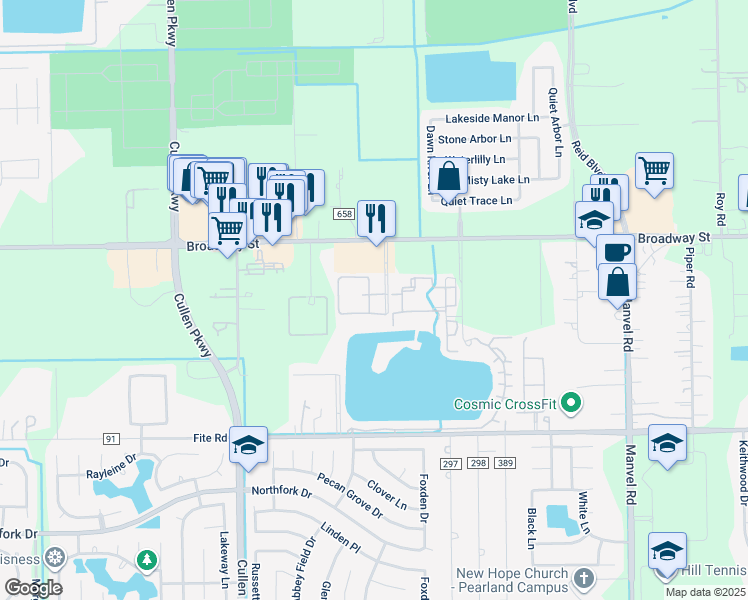Select the grocery cart marker on Broadway near Cullen
Viewport: 748px width, 600px height.
click(x=228, y=230)
